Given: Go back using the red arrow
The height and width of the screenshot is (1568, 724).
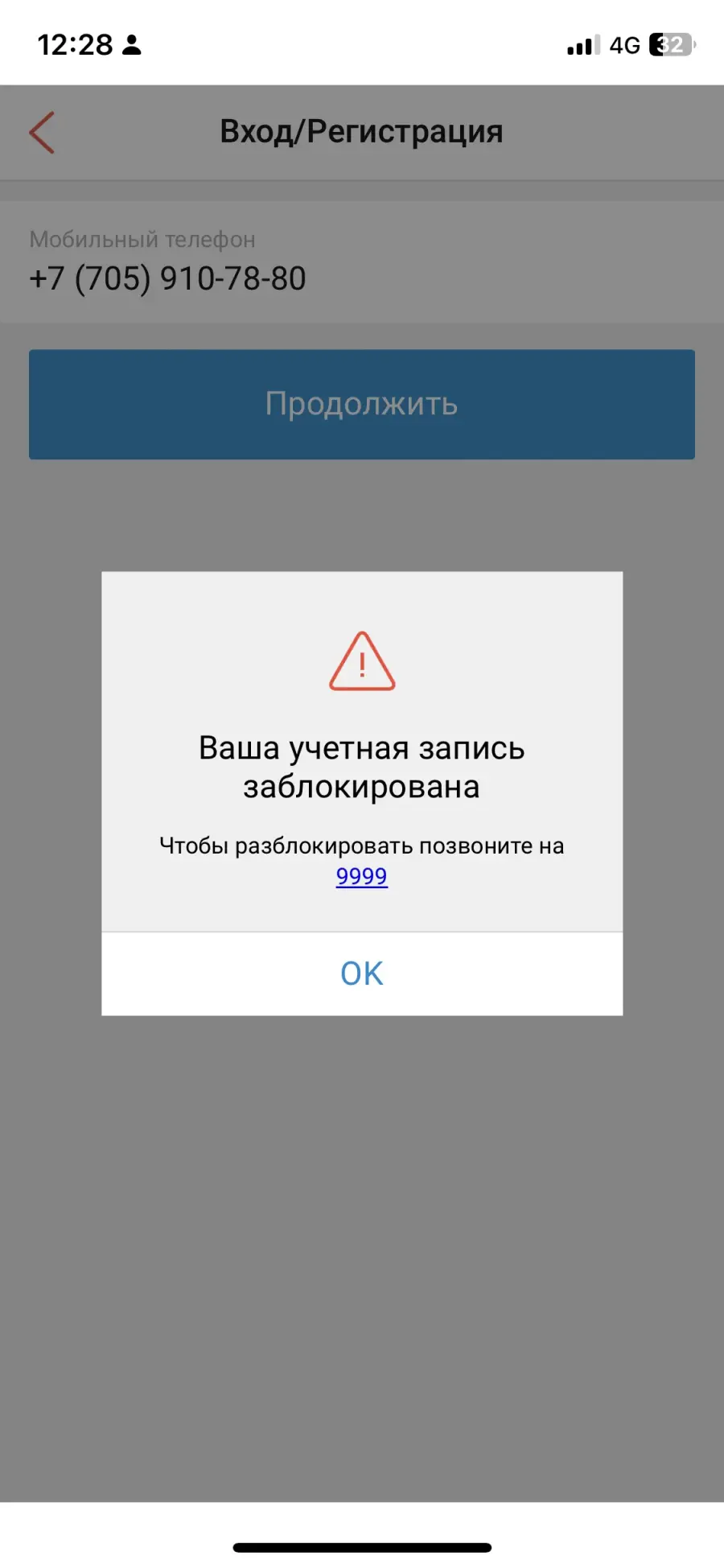Looking at the screenshot, I should [x=42, y=132].
